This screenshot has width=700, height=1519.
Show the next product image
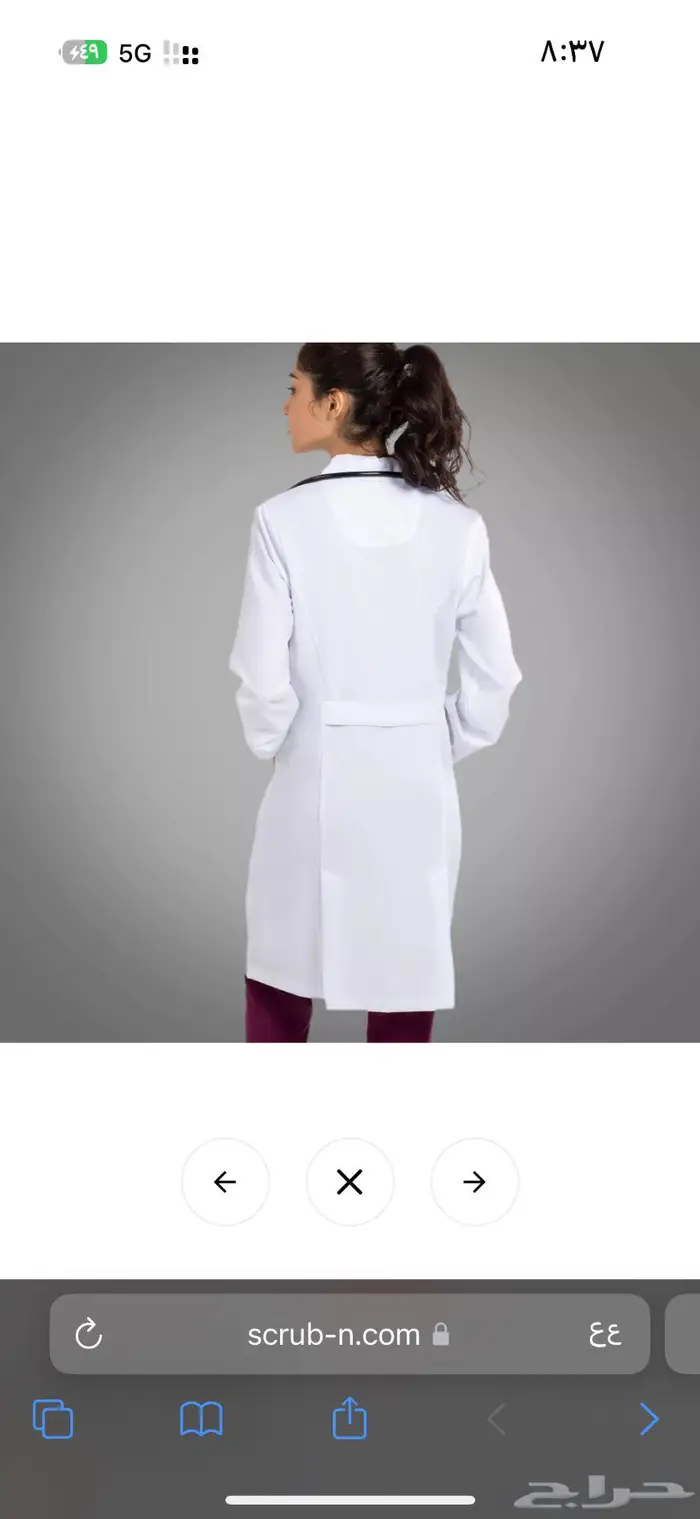coord(474,1182)
